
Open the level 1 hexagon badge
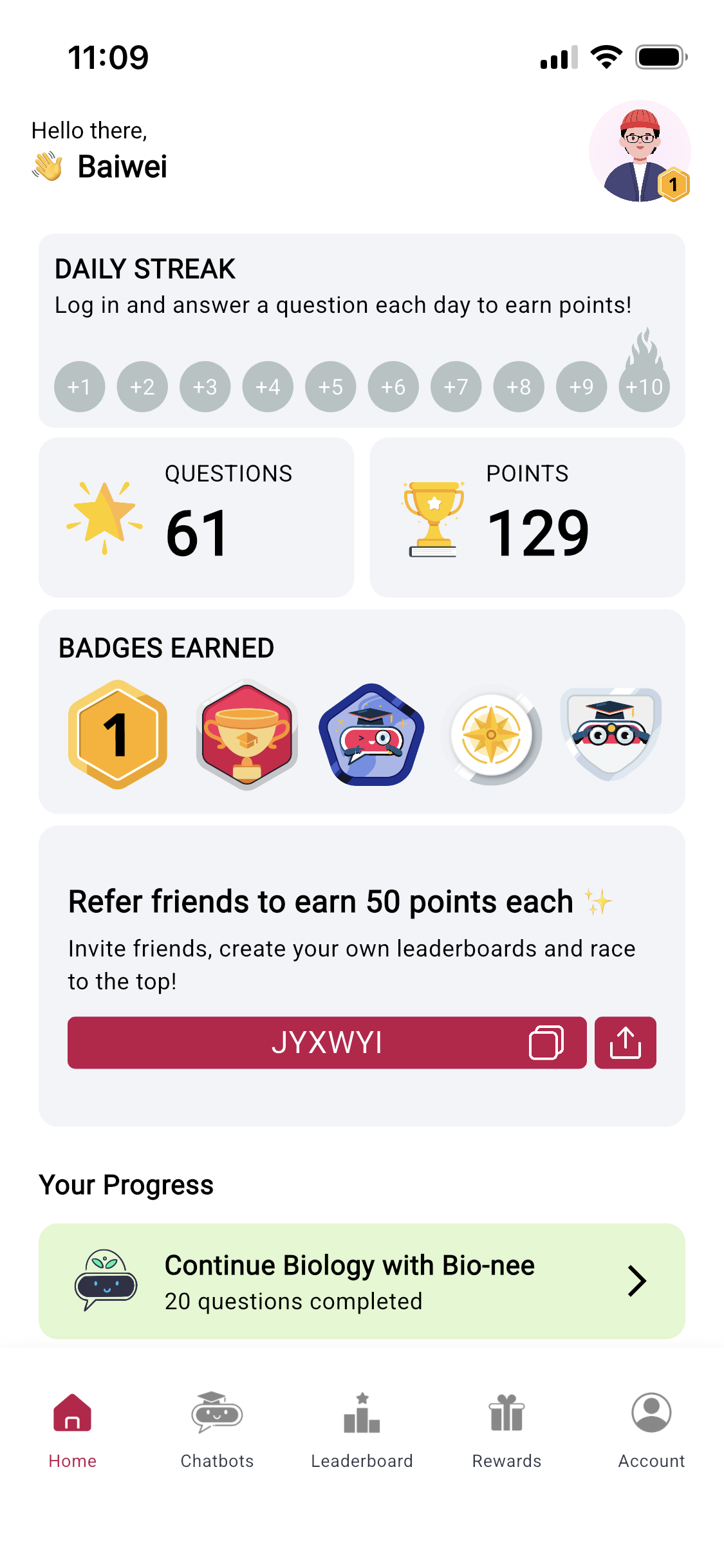point(118,734)
